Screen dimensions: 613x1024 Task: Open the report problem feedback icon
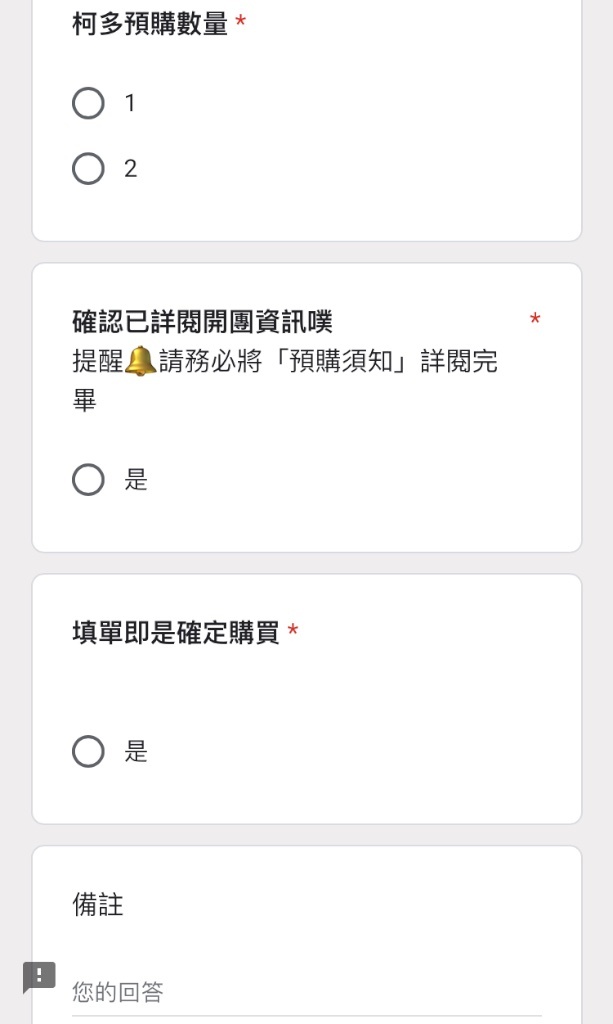(39, 976)
